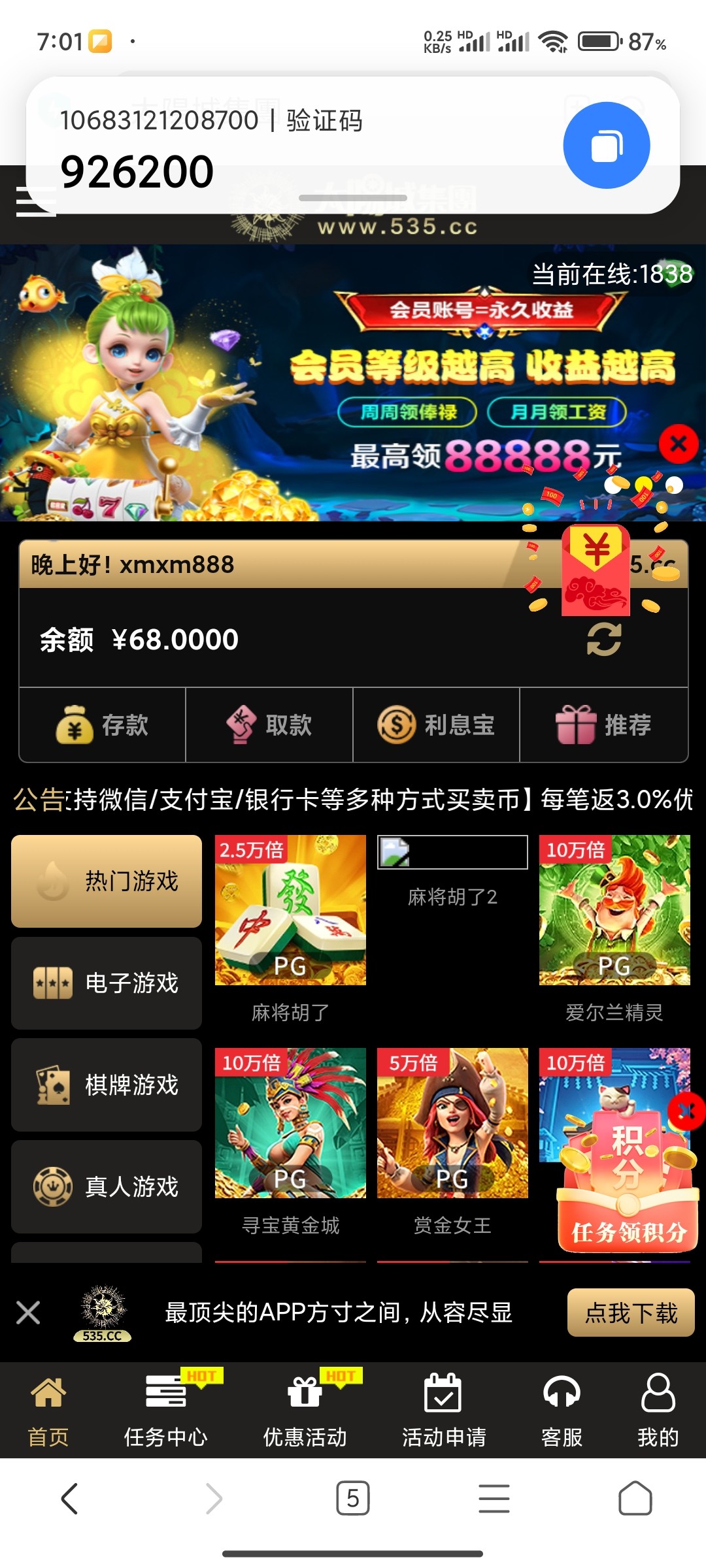Open the hamburger drawer menu
Viewport: 706px width, 1568px height.
pos(35,202)
